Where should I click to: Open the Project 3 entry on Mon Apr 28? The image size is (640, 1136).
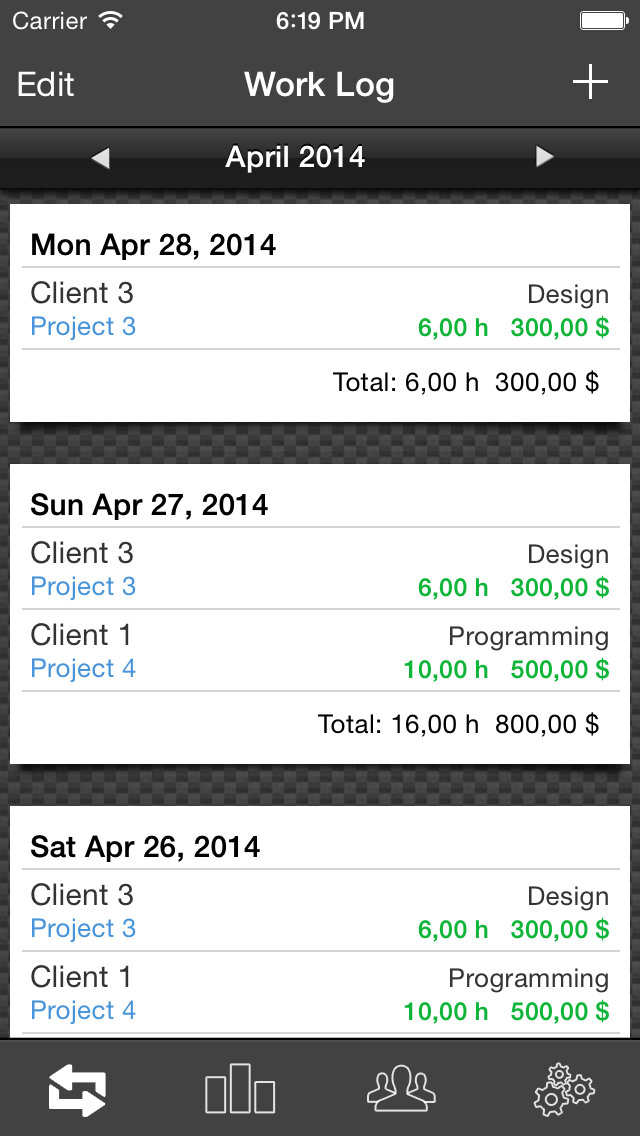tap(319, 309)
